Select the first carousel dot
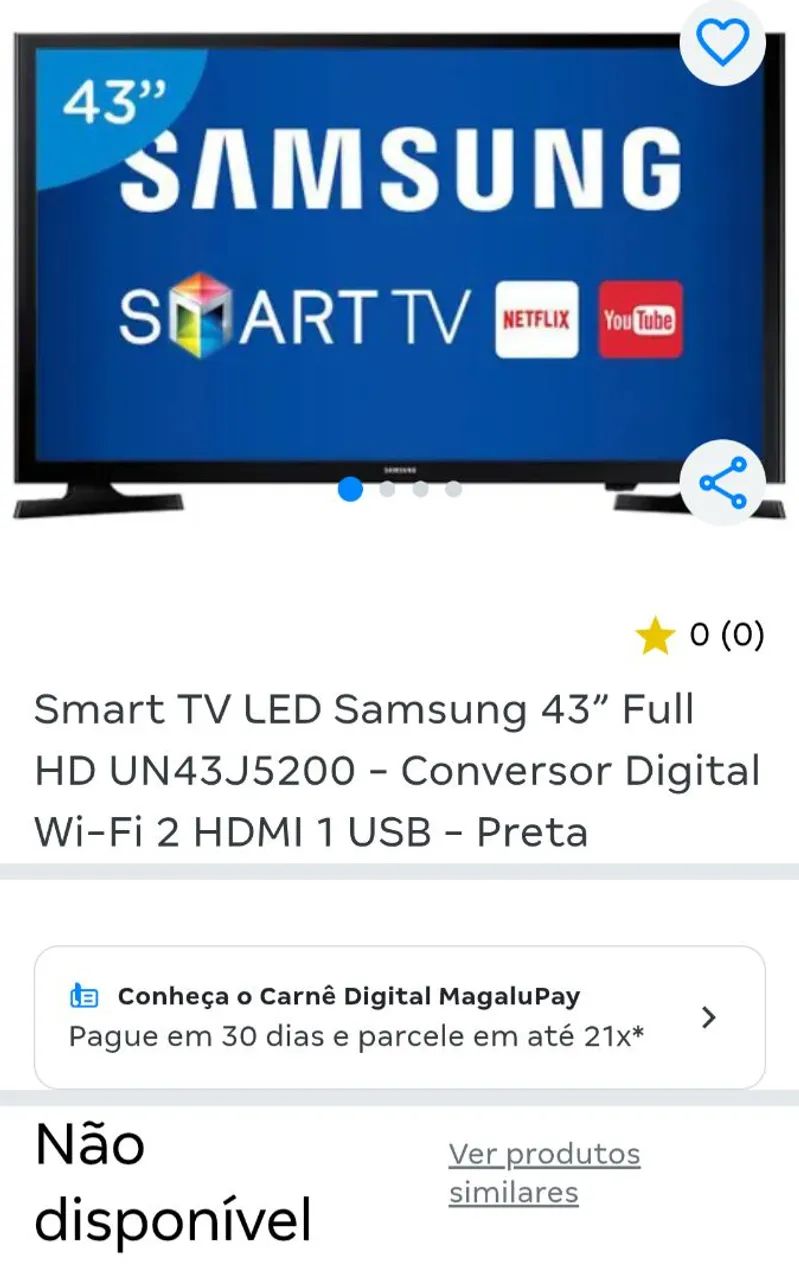Viewport: 799px width, 1280px height. (x=352, y=490)
